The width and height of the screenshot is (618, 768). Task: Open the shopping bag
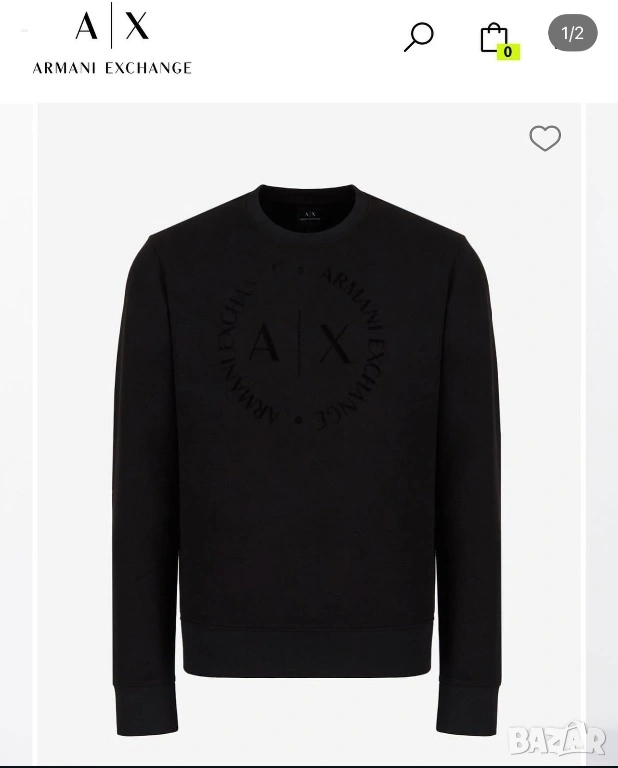[x=495, y=38]
